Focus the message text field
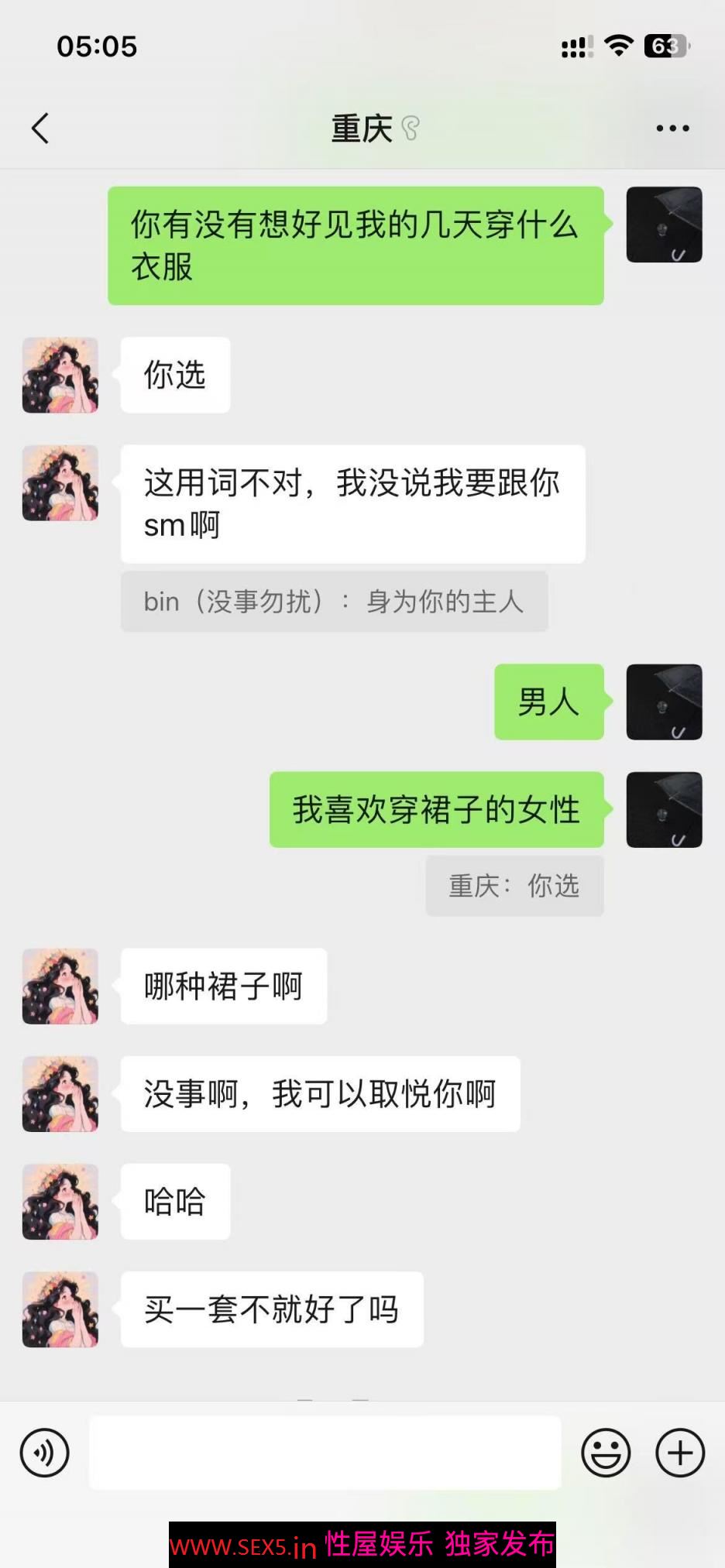This screenshot has height=1568, width=725. tap(325, 1453)
